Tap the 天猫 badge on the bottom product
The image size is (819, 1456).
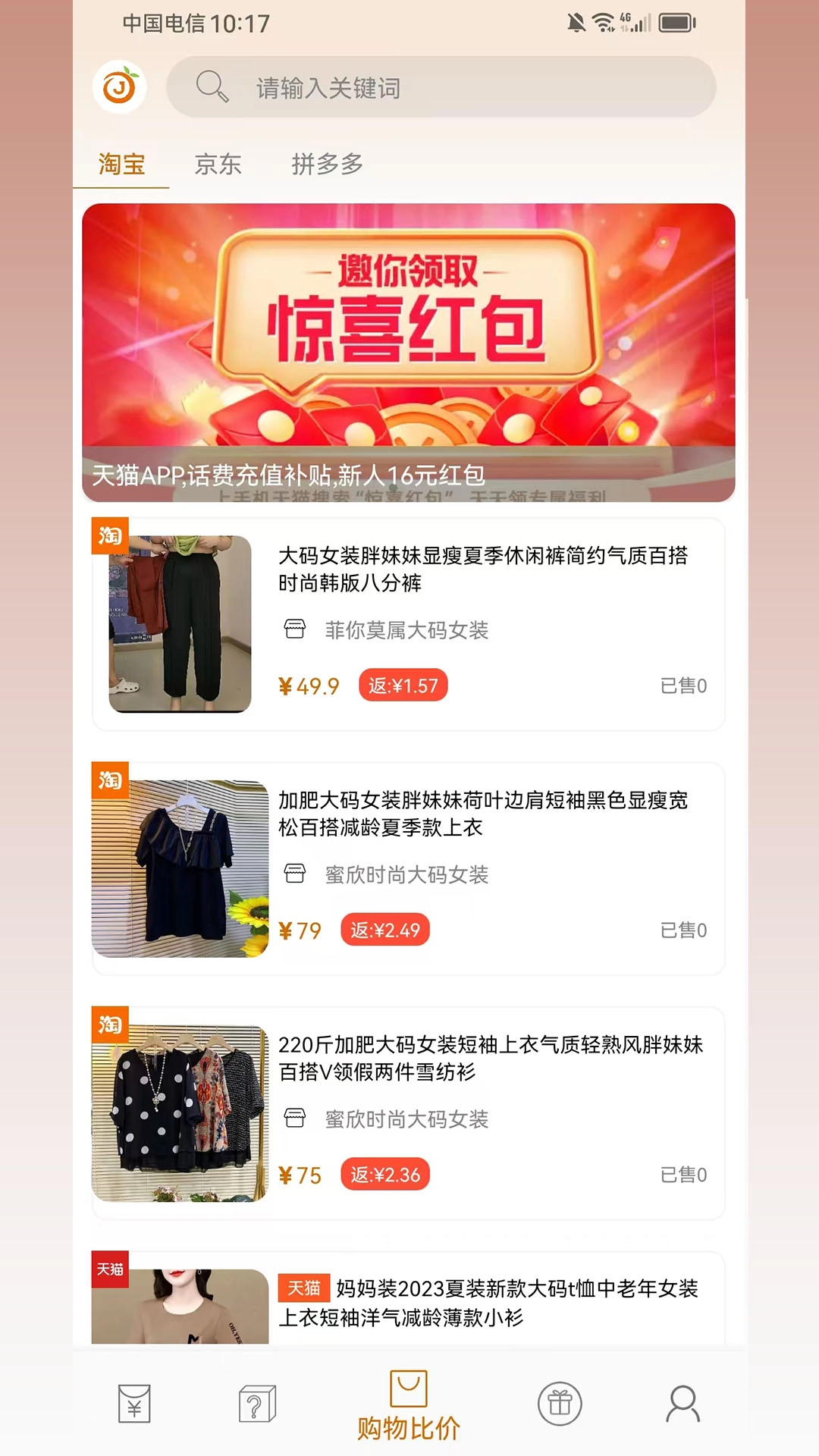(111, 1266)
